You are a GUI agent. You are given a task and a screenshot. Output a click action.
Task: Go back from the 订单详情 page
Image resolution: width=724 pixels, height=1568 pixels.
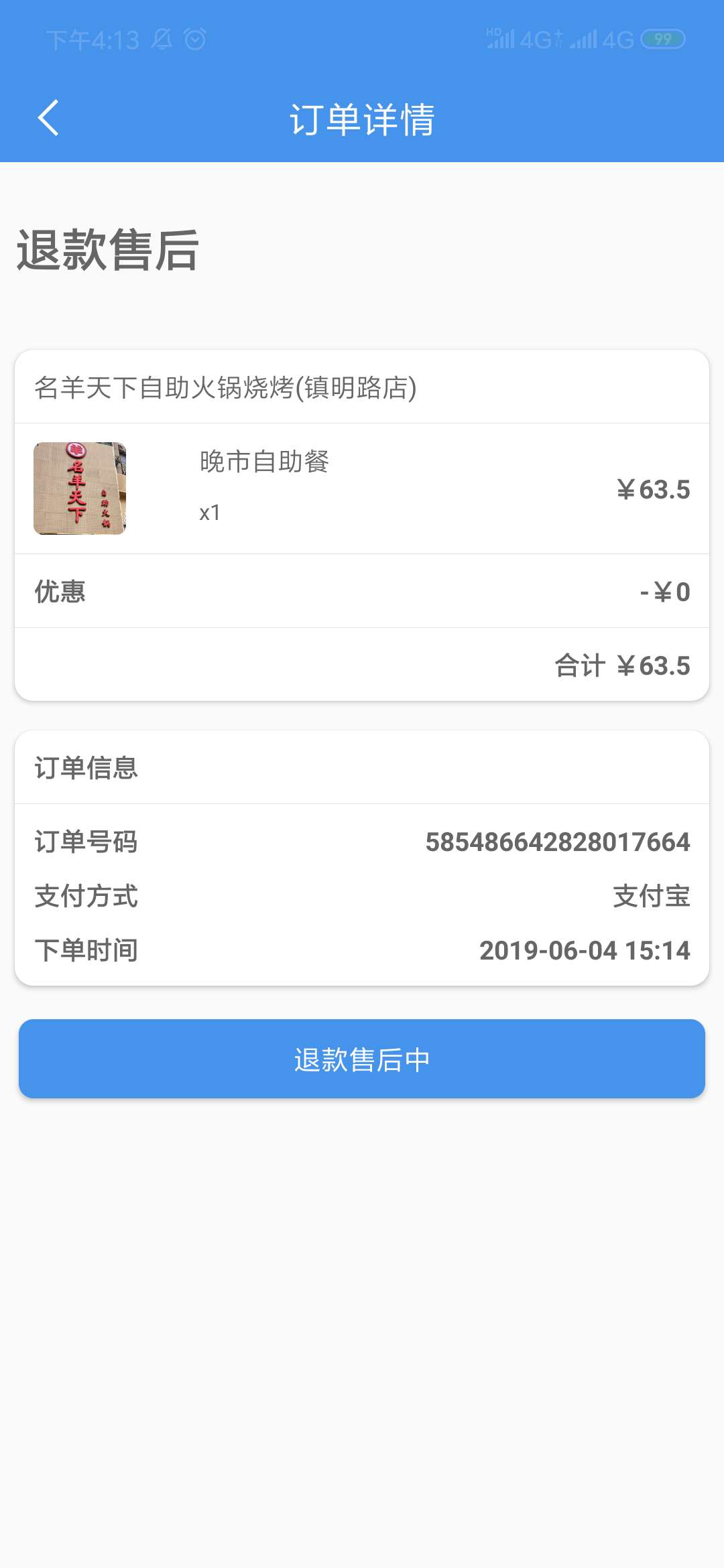coord(48,118)
